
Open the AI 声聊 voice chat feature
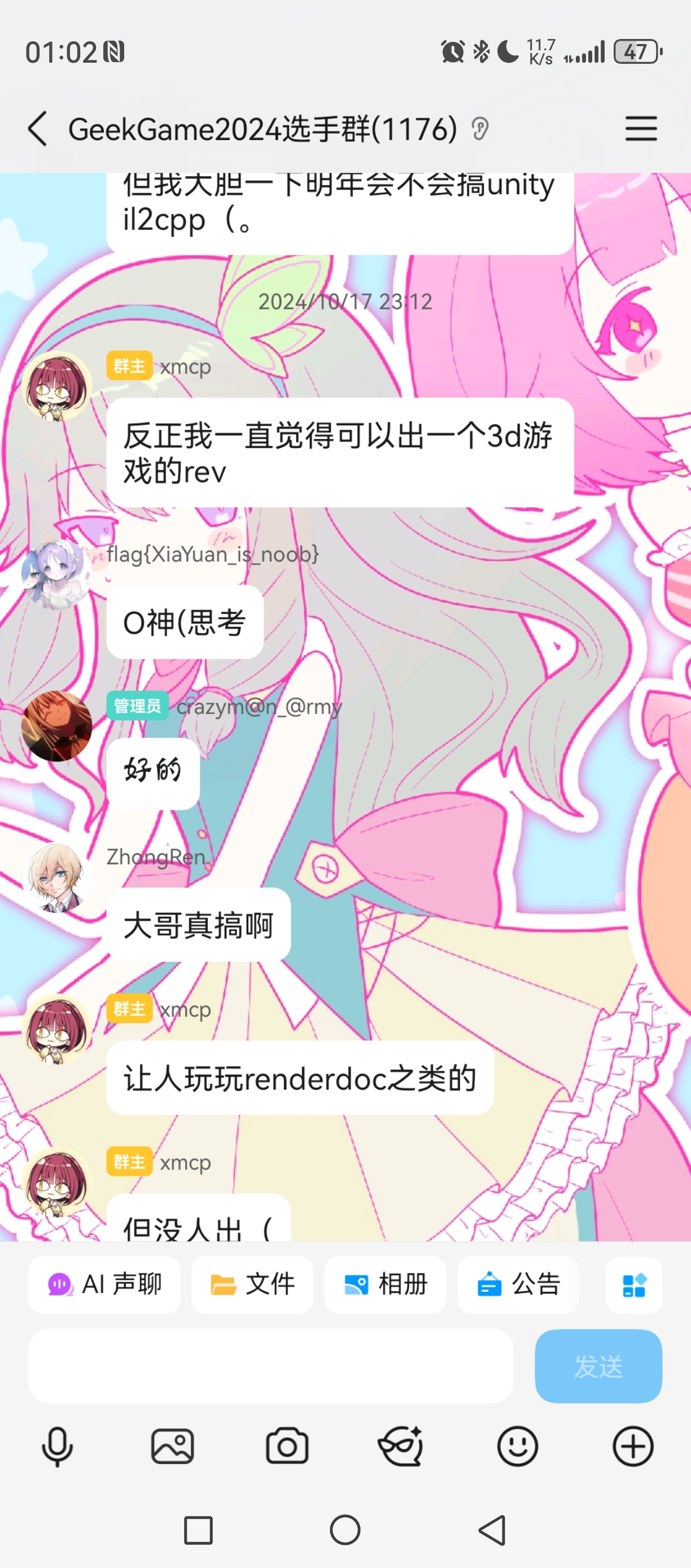click(104, 1284)
